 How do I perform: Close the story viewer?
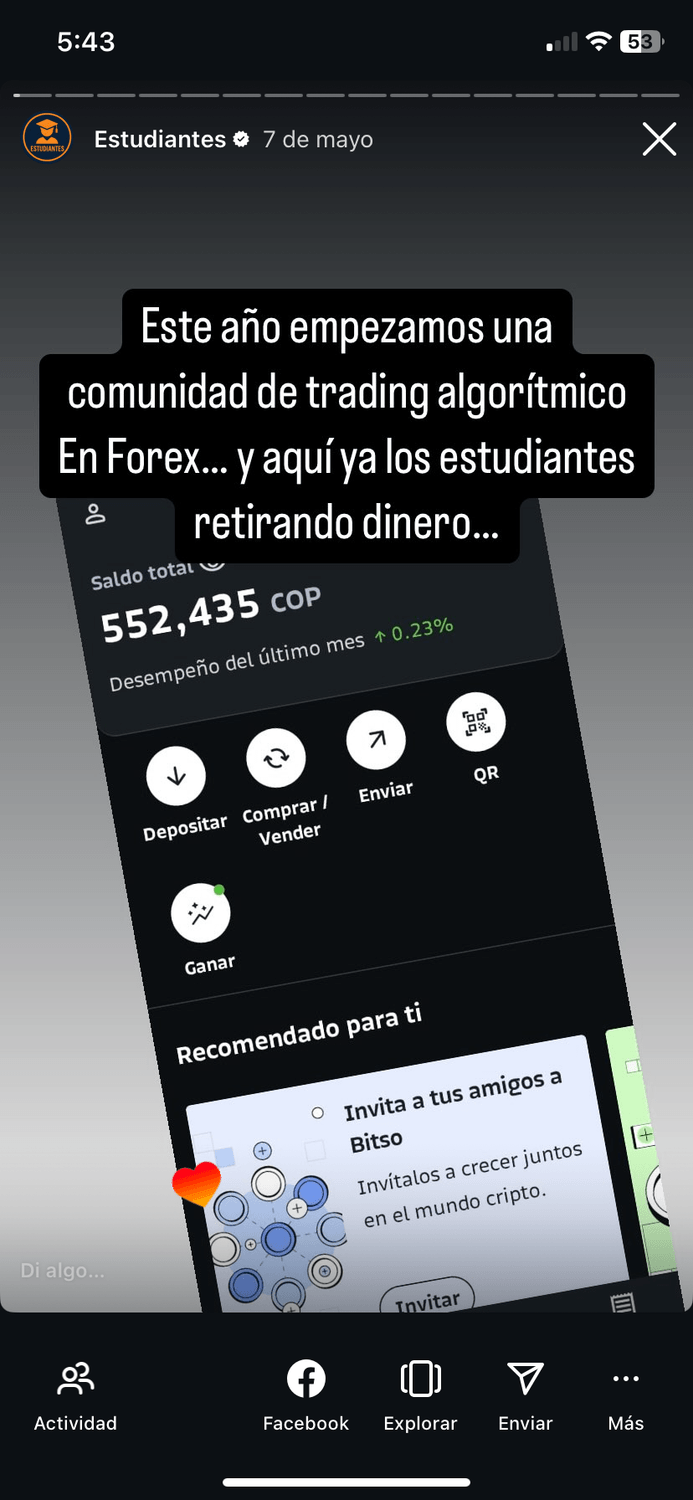659,139
